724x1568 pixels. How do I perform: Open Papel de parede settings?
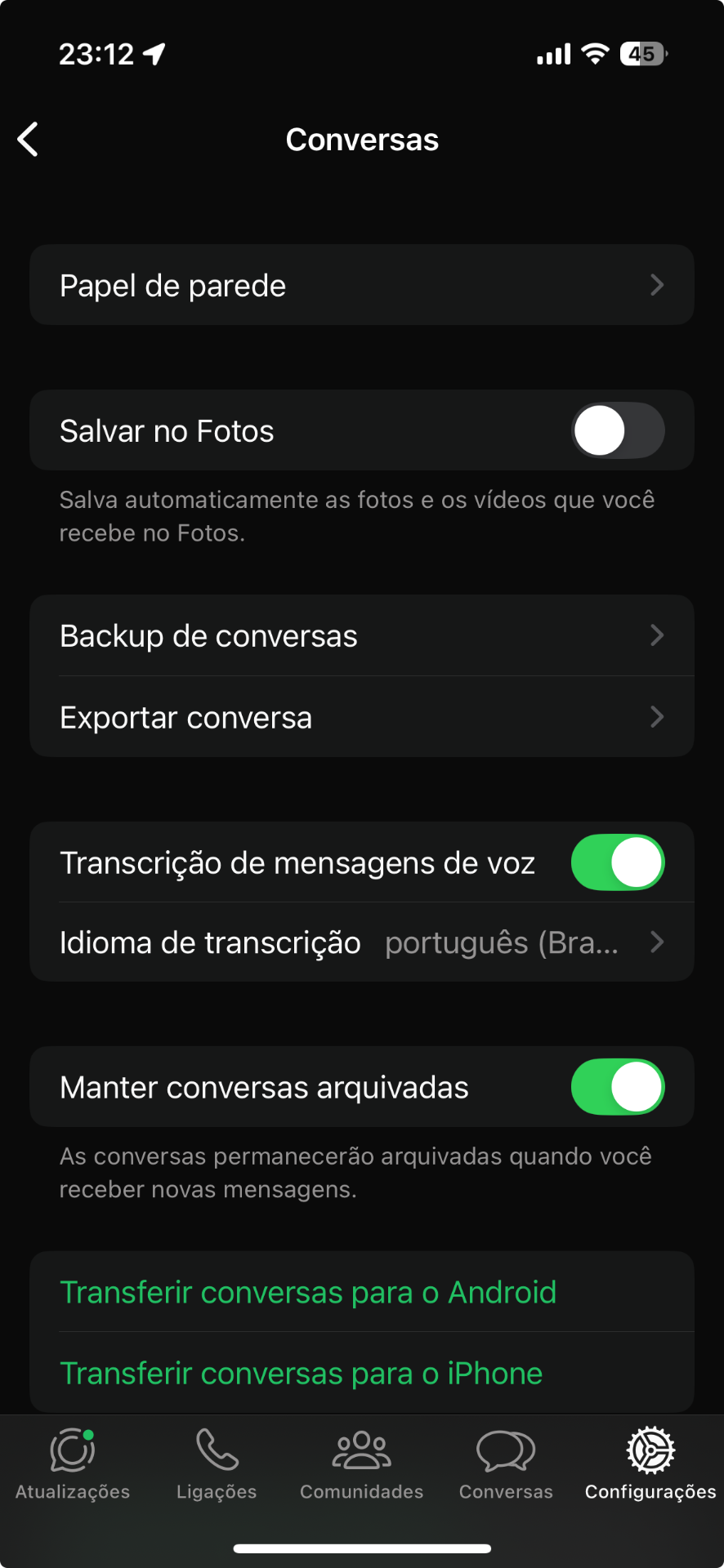pyautogui.click(x=362, y=285)
